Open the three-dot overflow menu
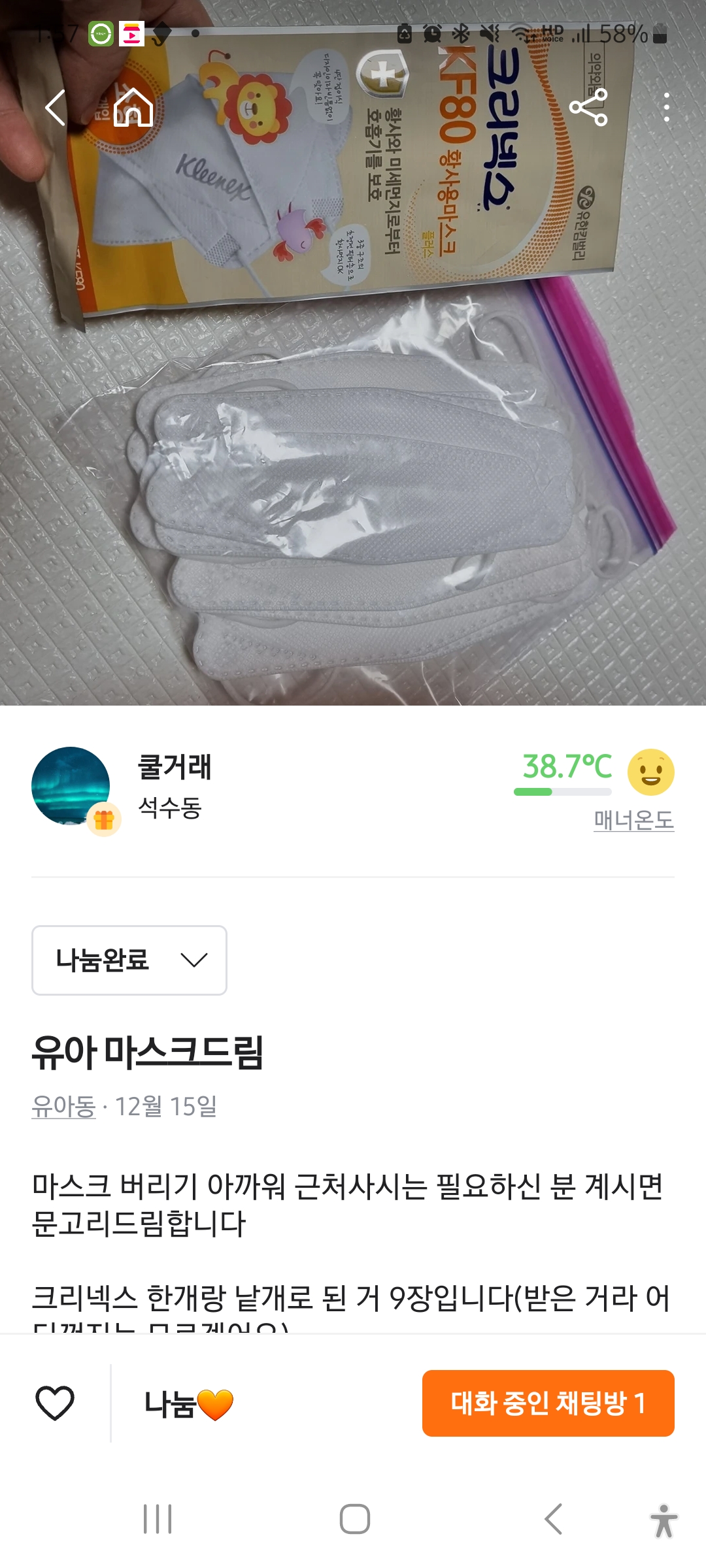 [x=666, y=107]
